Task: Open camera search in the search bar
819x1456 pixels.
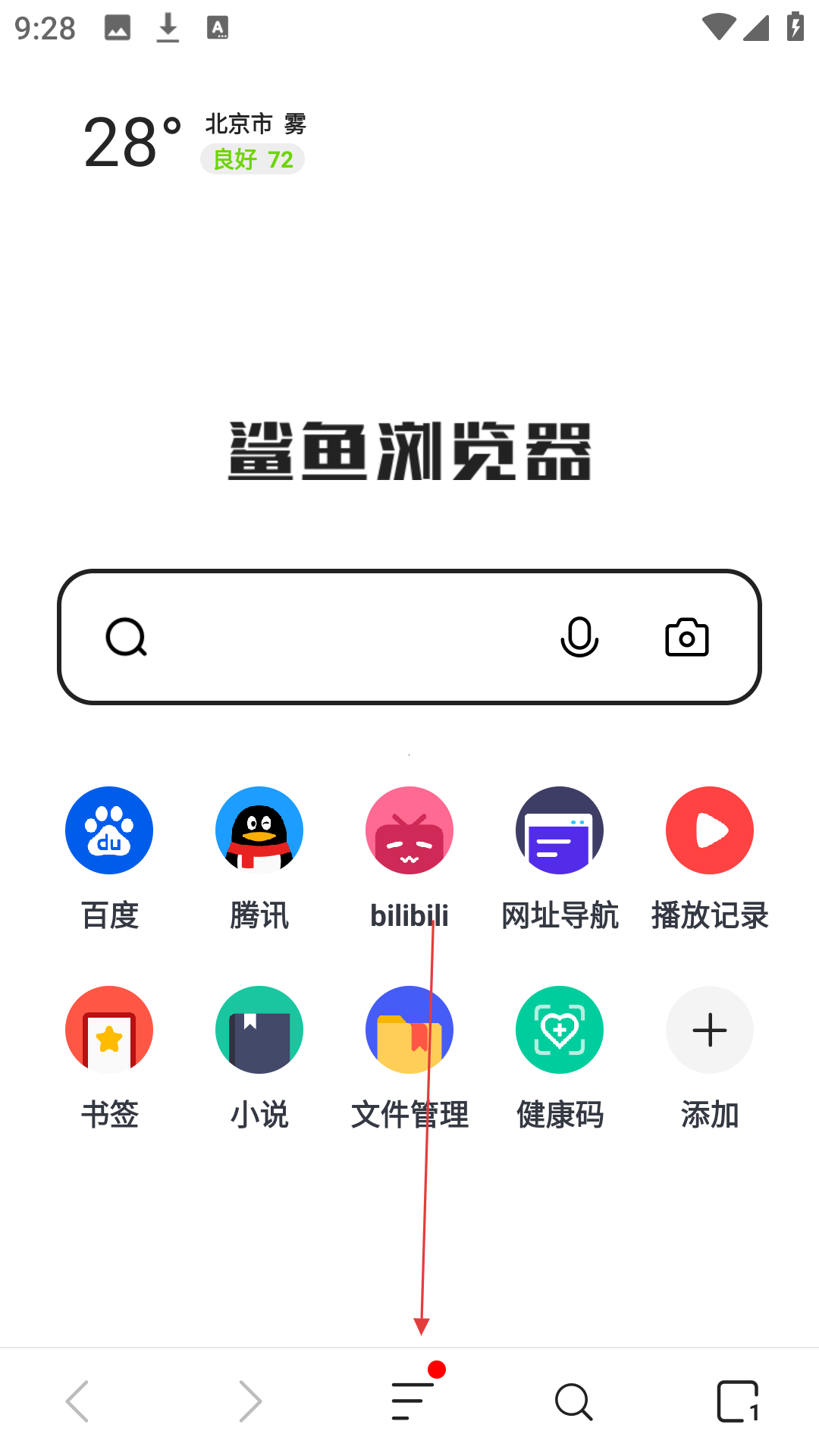Action: coord(687,637)
